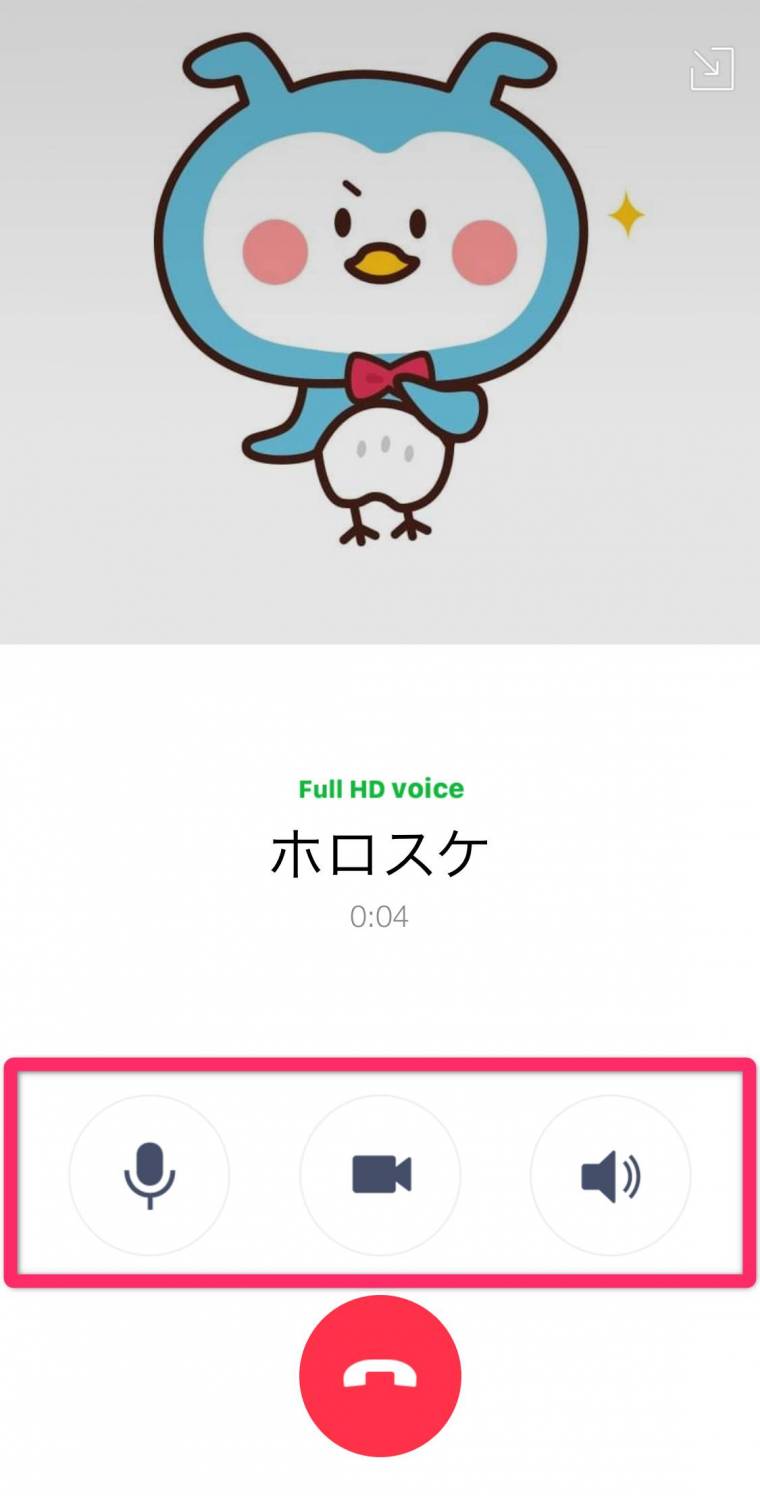The height and width of the screenshot is (1497, 760).
Task: End the call with ホロスケ
Action: (x=380, y=1376)
